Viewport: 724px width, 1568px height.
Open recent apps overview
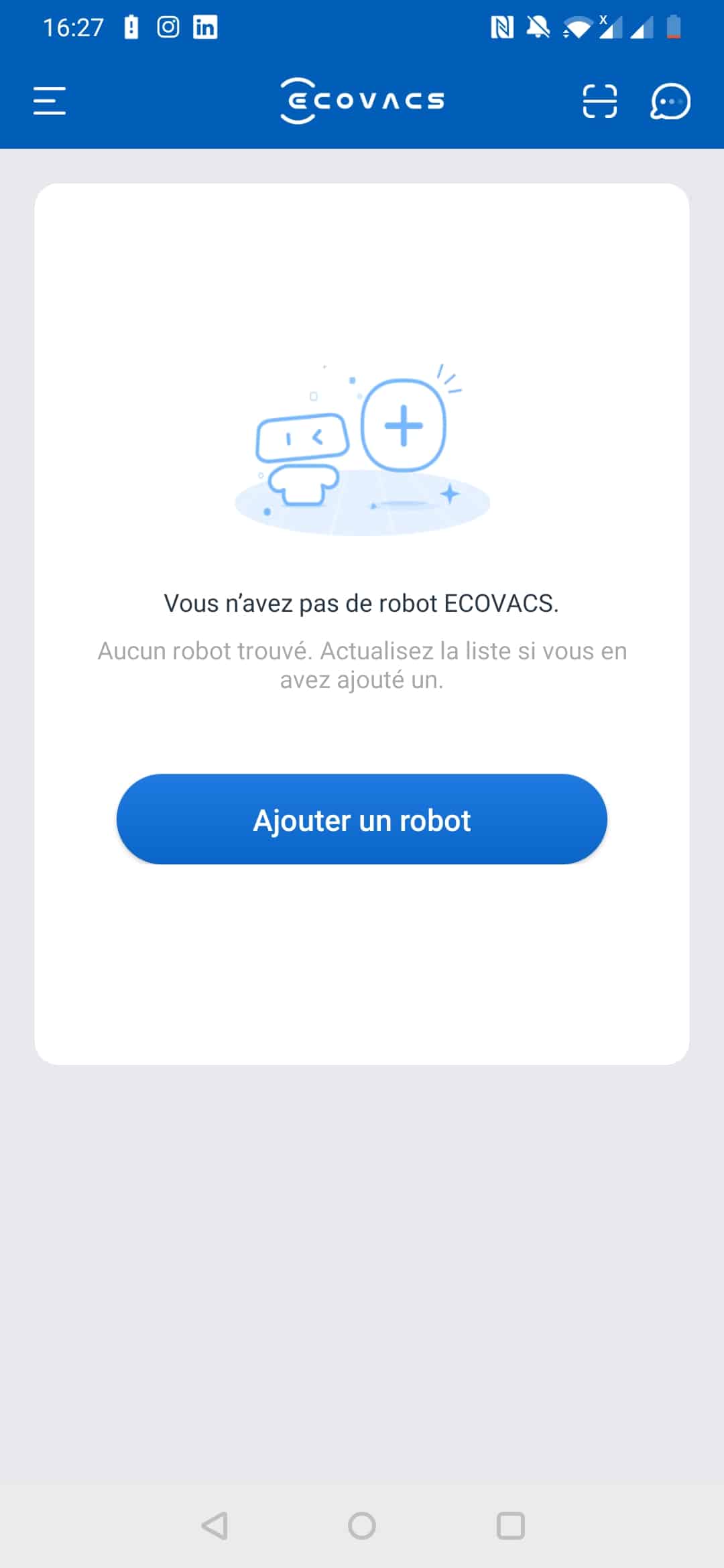pyautogui.click(x=511, y=1526)
